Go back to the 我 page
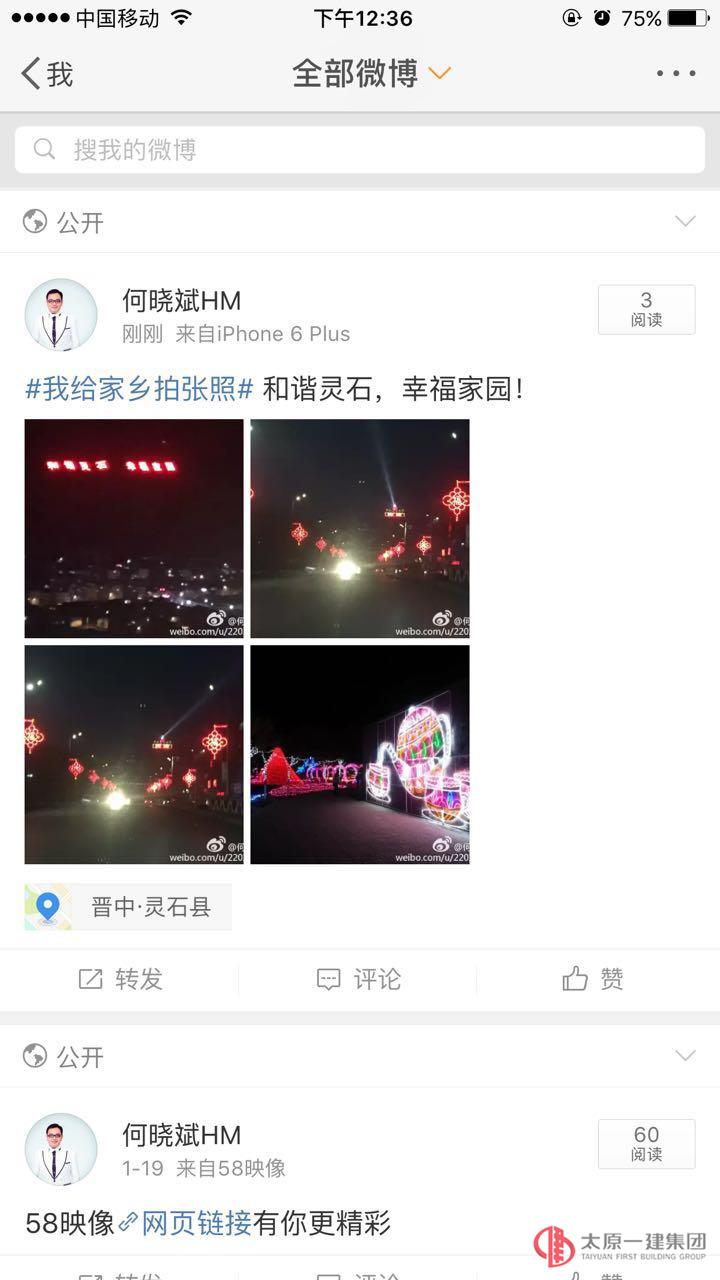This screenshot has height=1280, width=720. [x=47, y=73]
